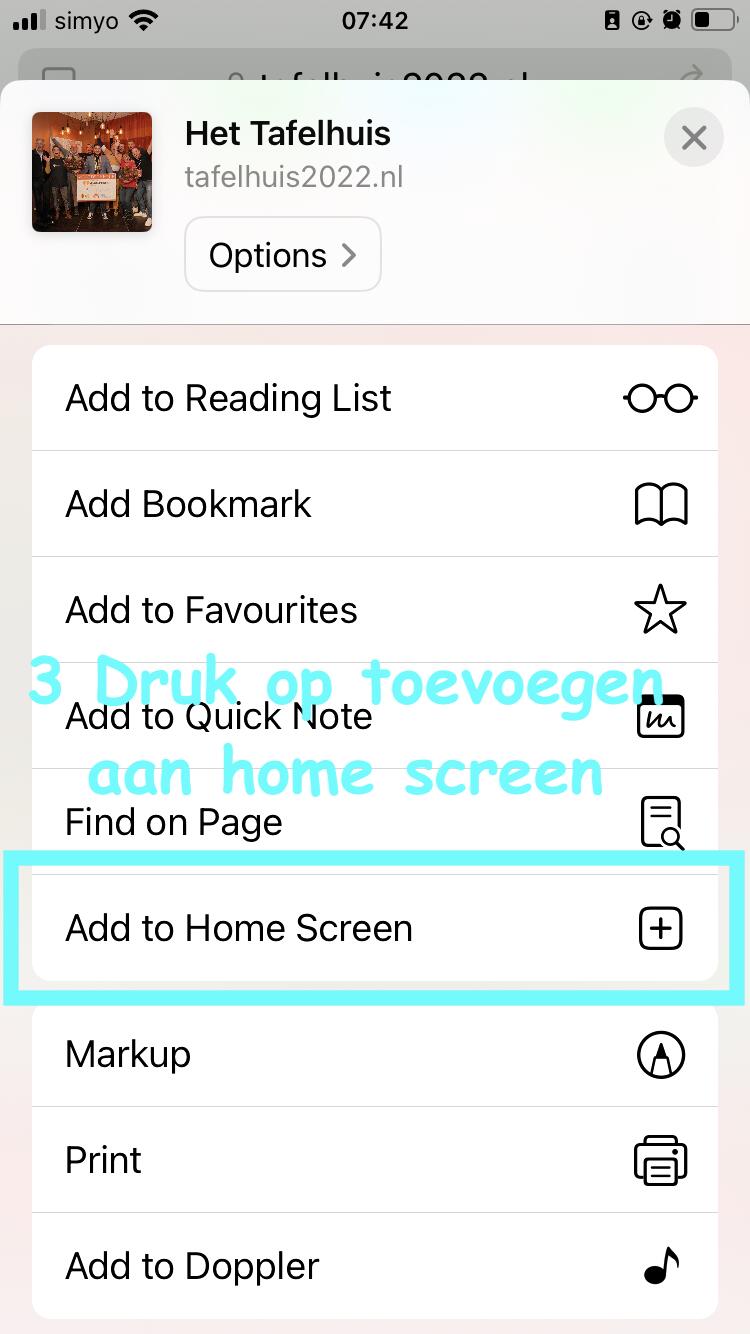The width and height of the screenshot is (750, 1334).
Task: Select Add to Reading List
Action: coord(375,398)
